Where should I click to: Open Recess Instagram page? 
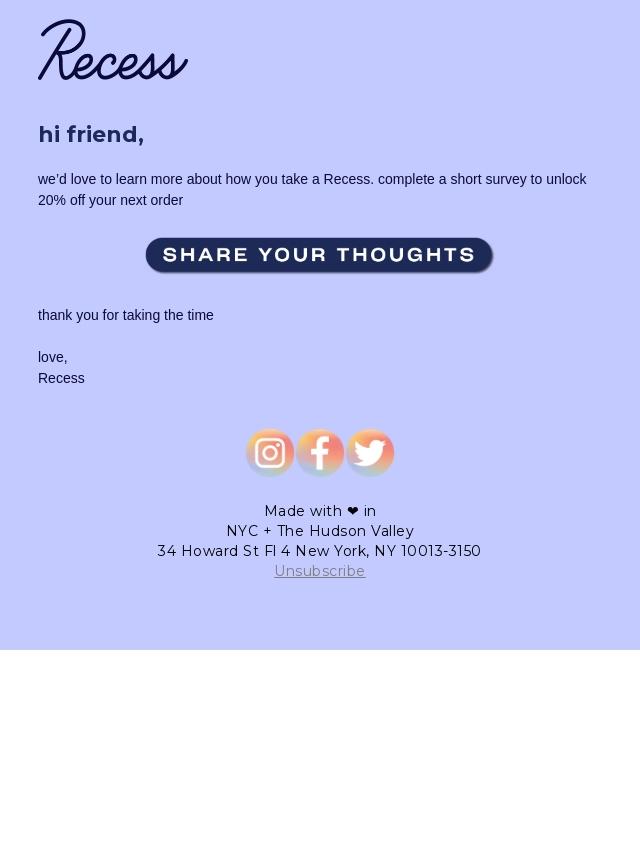tap(270, 453)
